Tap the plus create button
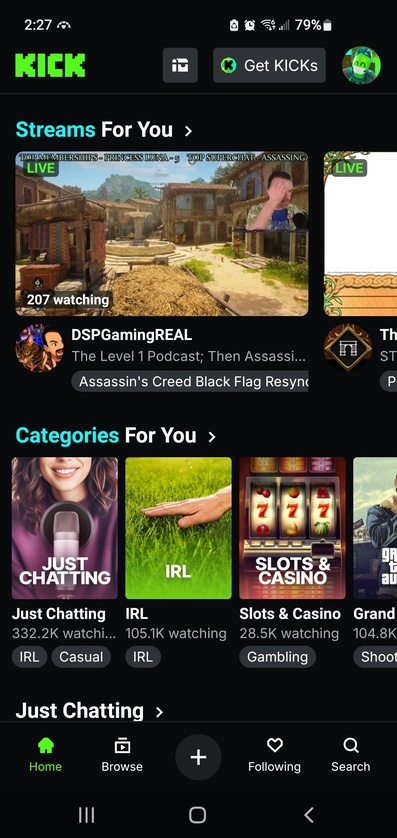The image size is (397, 838). click(x=198, y=757)
